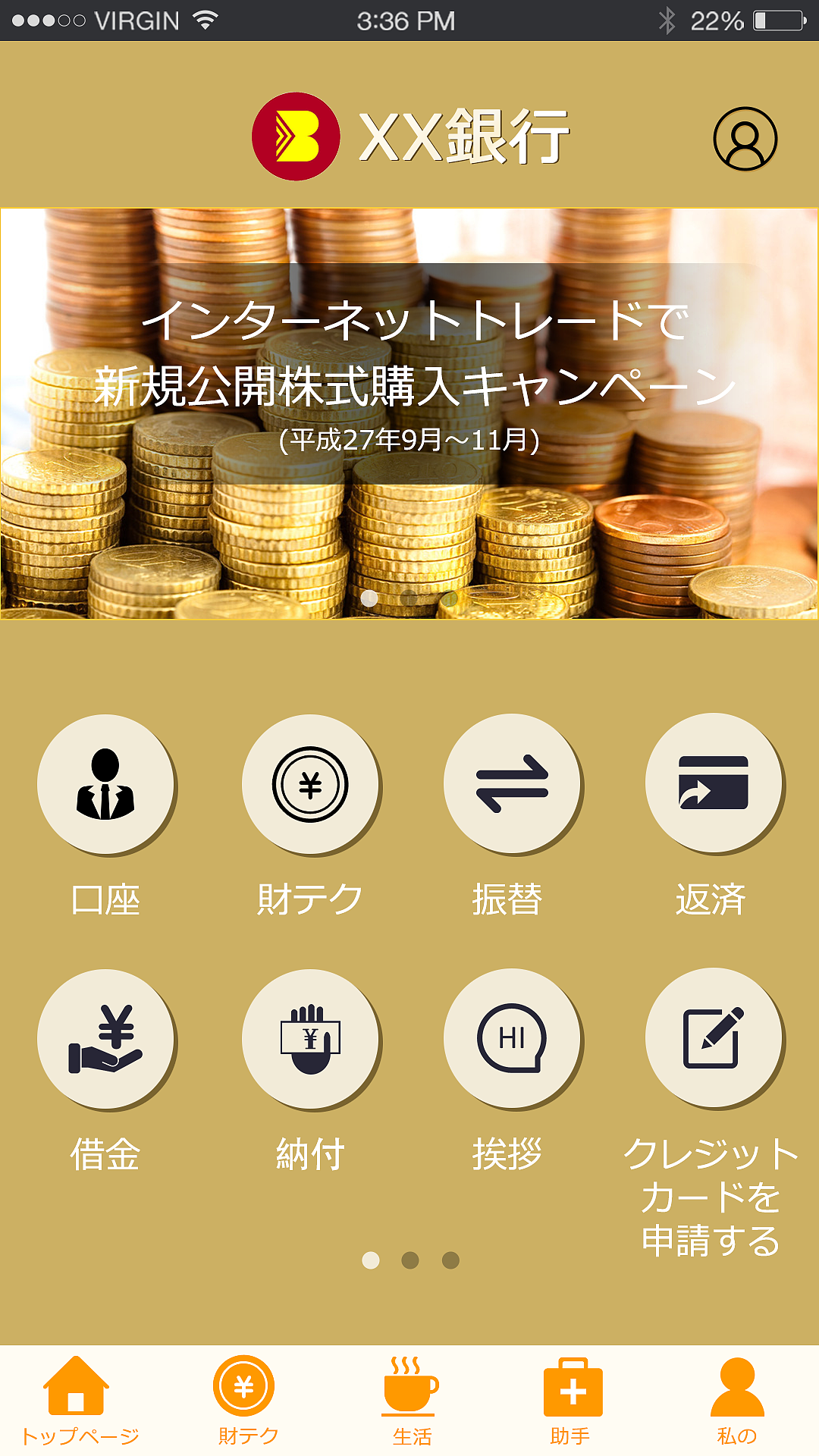The height and width of the screenshot is (1456, 819).
Task: Select 借金 loan shortcut
Action: (105, 1039)
